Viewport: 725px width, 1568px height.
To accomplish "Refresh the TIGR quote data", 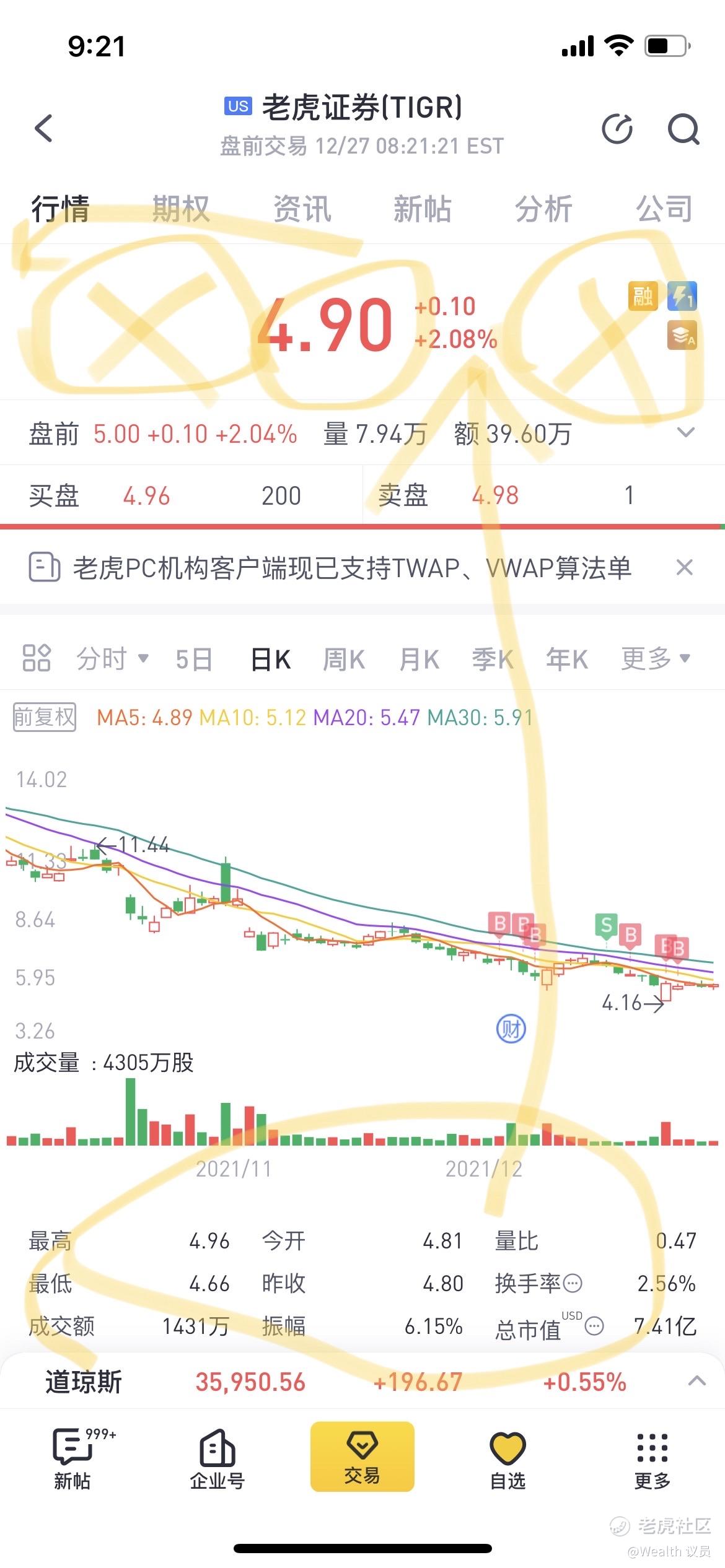I will (617, 129).
